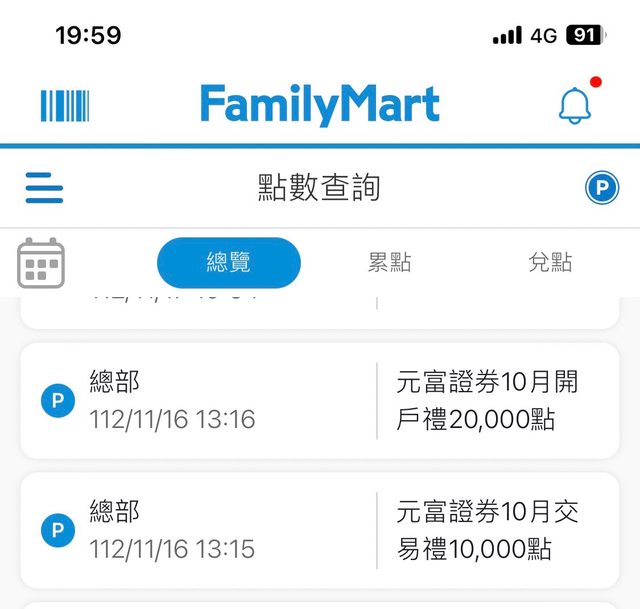Open the 元富證券10月開戶禮20,000點 record
This screenshot has width=640, height=609.
tap(319, 401)
